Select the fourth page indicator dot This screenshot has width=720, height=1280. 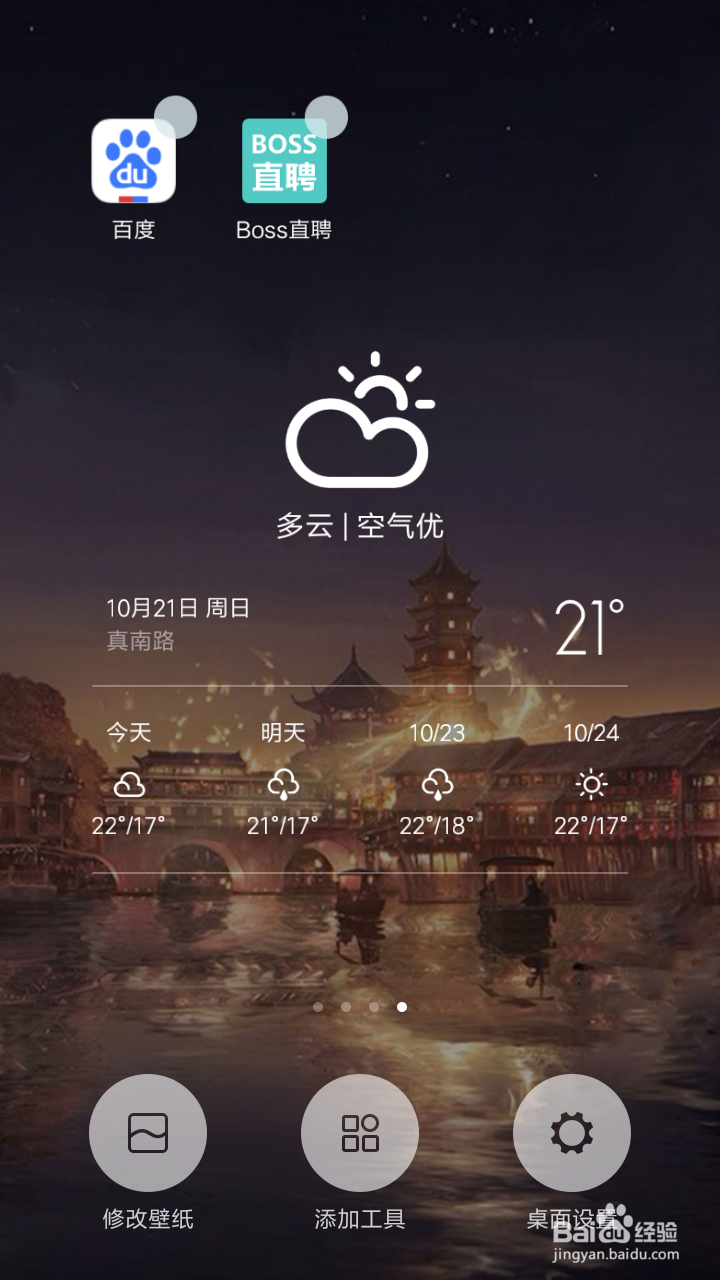pos(402,1008)
